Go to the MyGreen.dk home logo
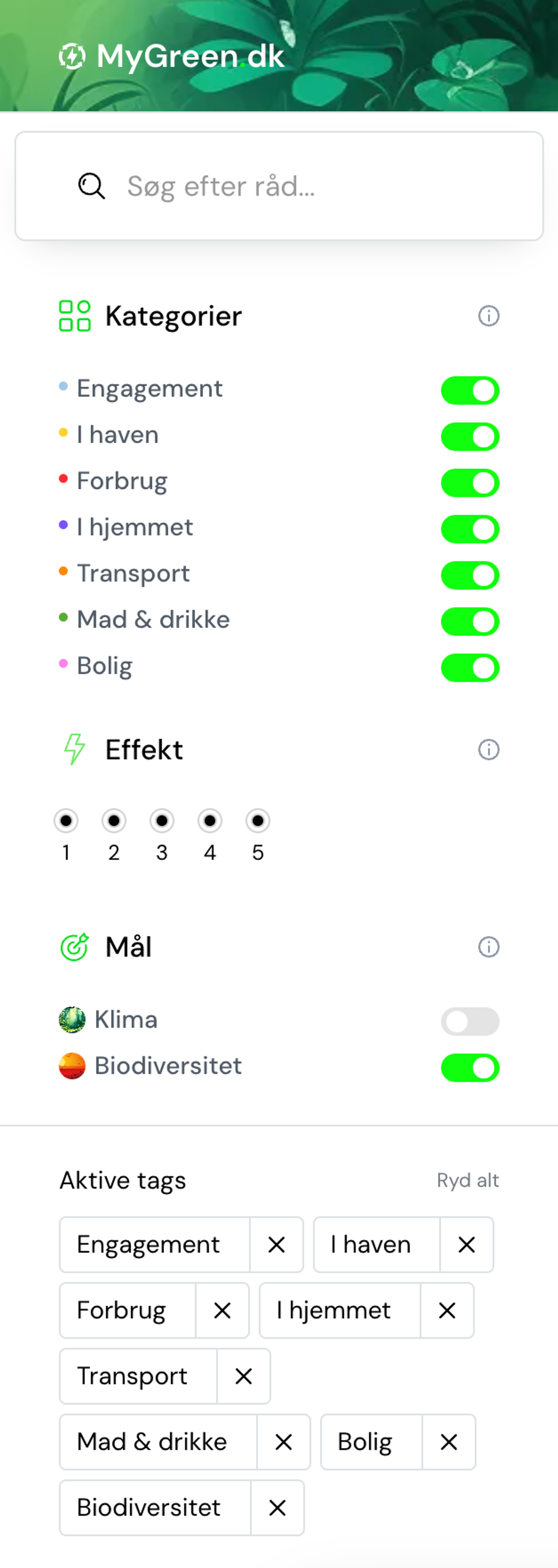 click(x=172, y=56)
